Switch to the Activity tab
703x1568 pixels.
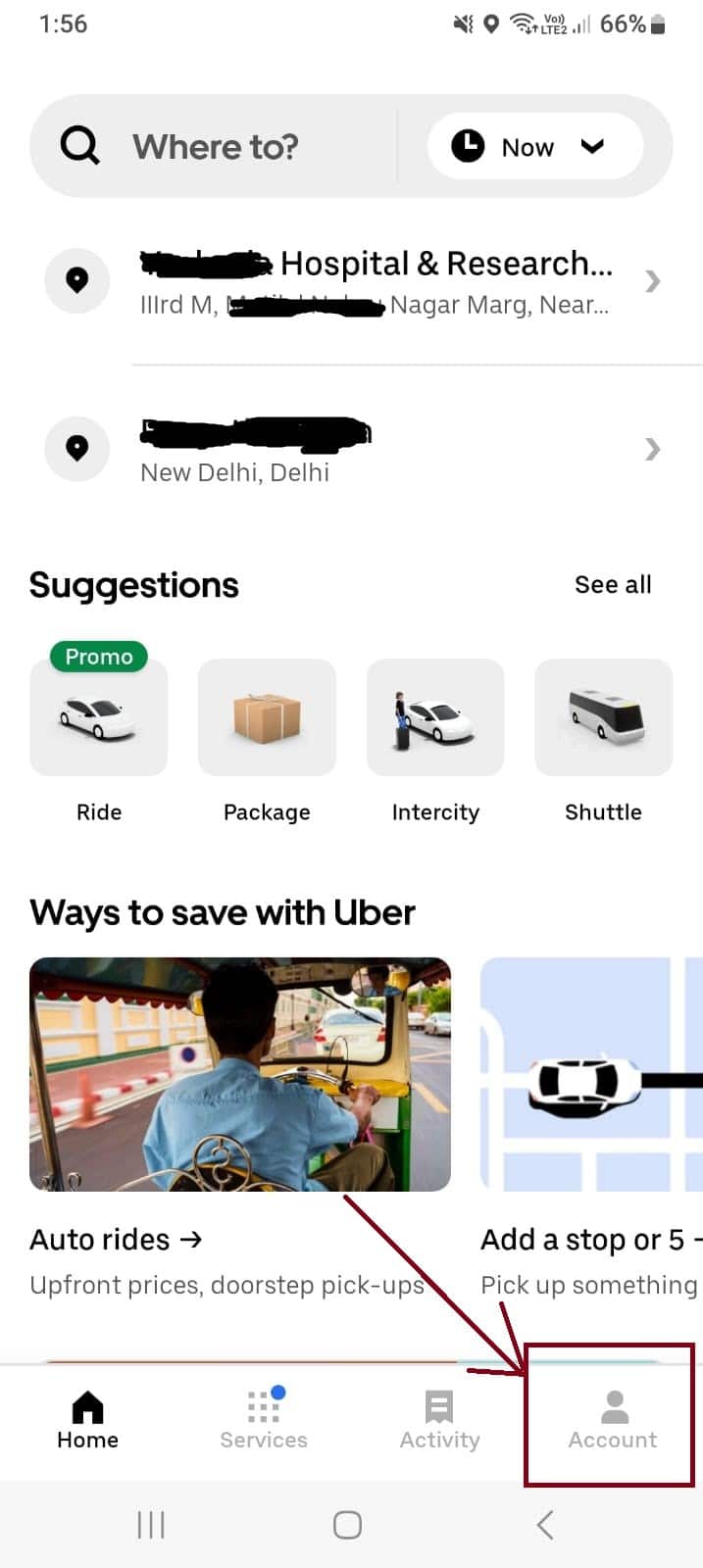pos(439,1420)
